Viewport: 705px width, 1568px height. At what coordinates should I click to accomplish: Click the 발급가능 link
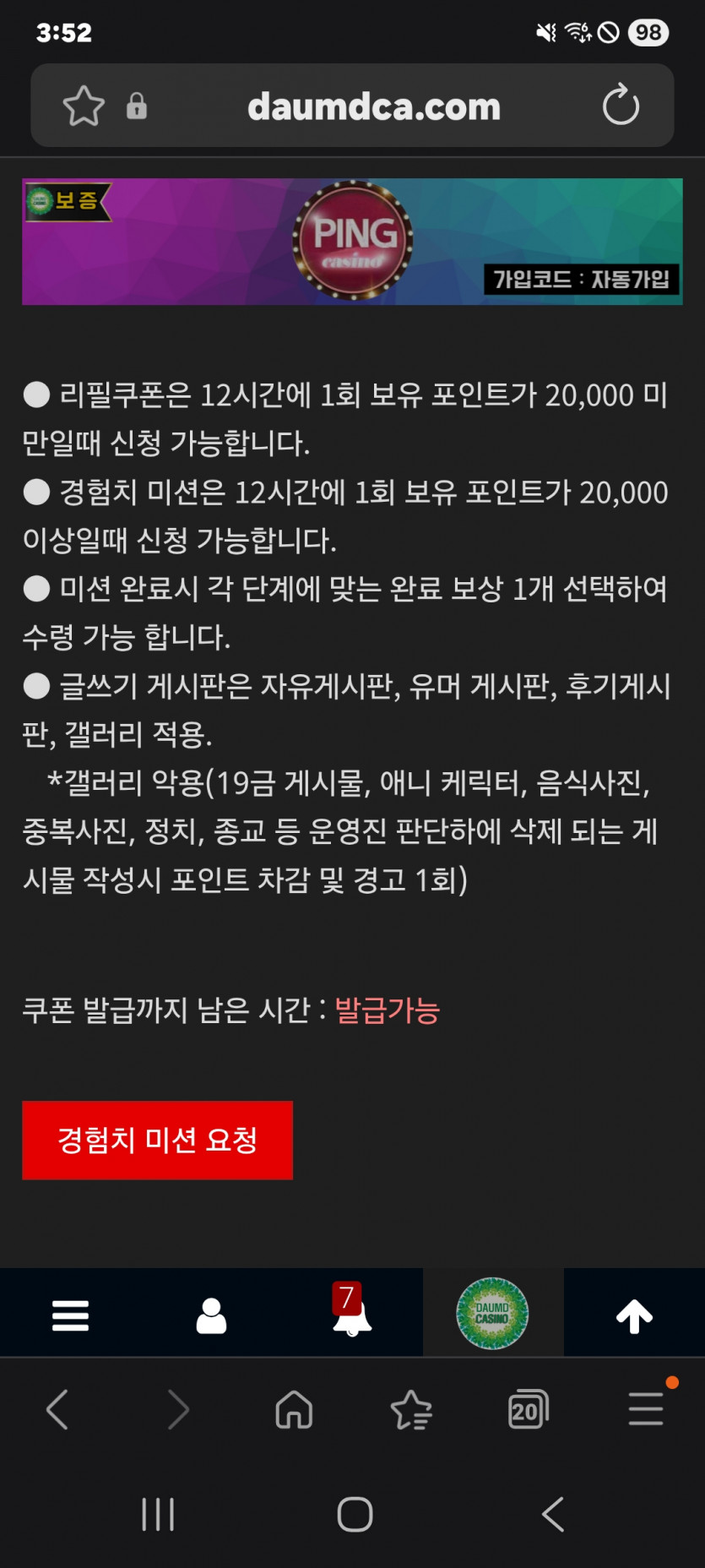386,1010
